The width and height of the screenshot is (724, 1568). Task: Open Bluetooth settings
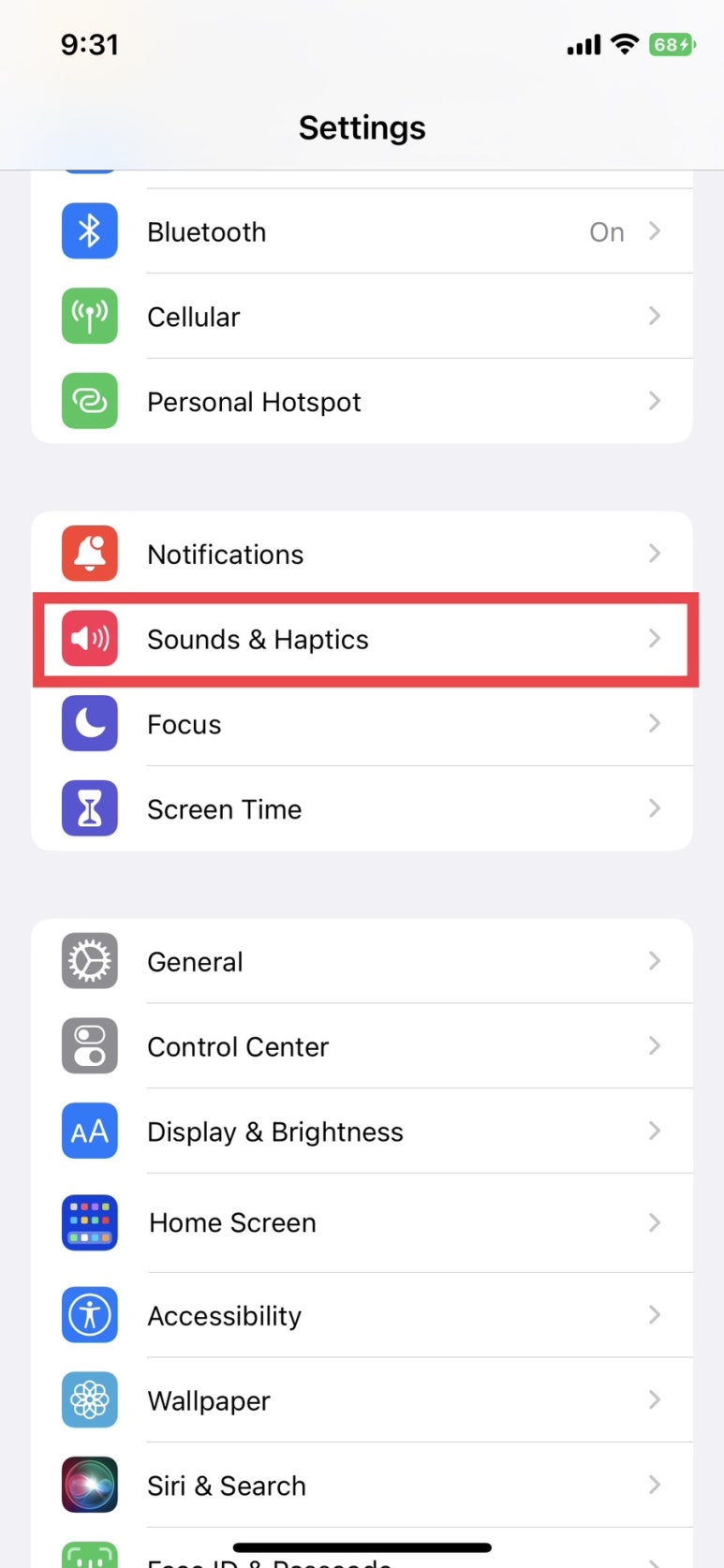tap(362, 231)
